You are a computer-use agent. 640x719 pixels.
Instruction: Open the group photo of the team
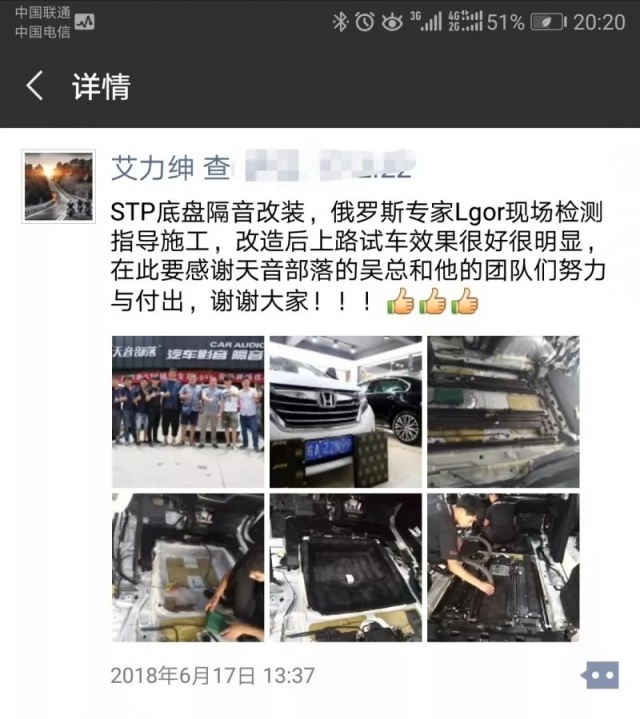click(x=188, y=410)
